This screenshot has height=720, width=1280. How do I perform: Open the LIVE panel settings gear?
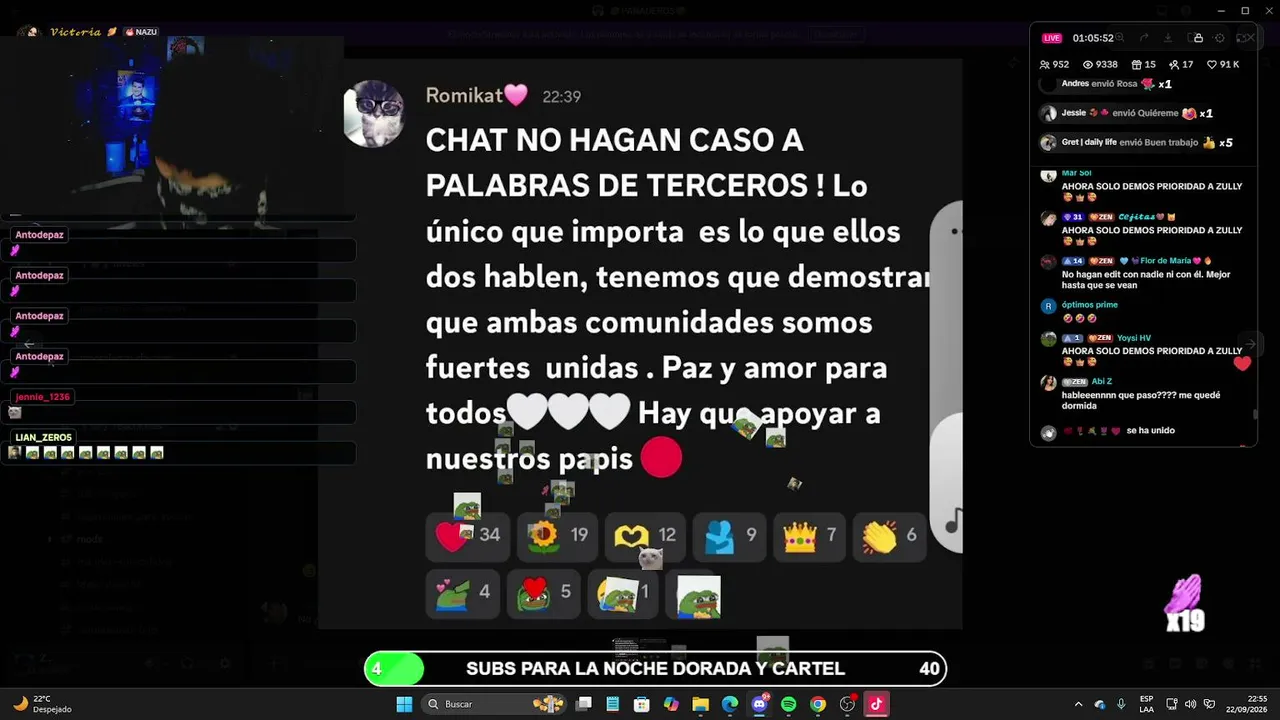point(1220,38)
